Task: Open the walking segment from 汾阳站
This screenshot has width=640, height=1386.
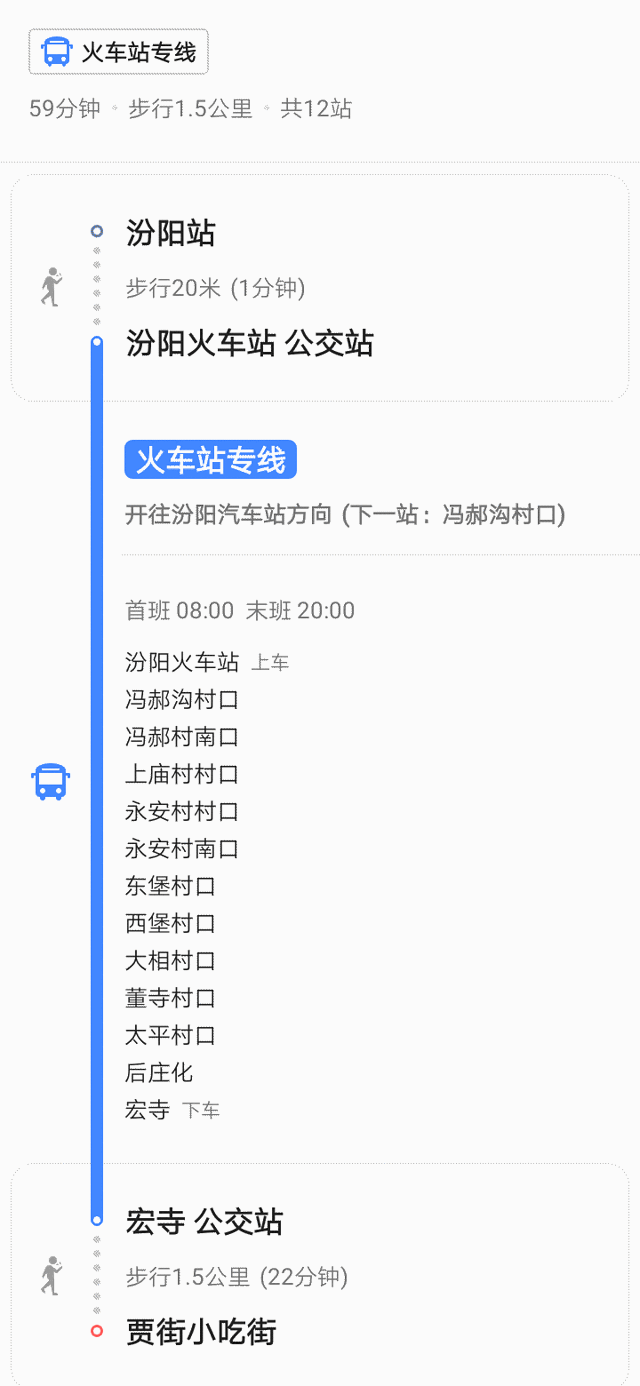Action: tap(215, 289)
